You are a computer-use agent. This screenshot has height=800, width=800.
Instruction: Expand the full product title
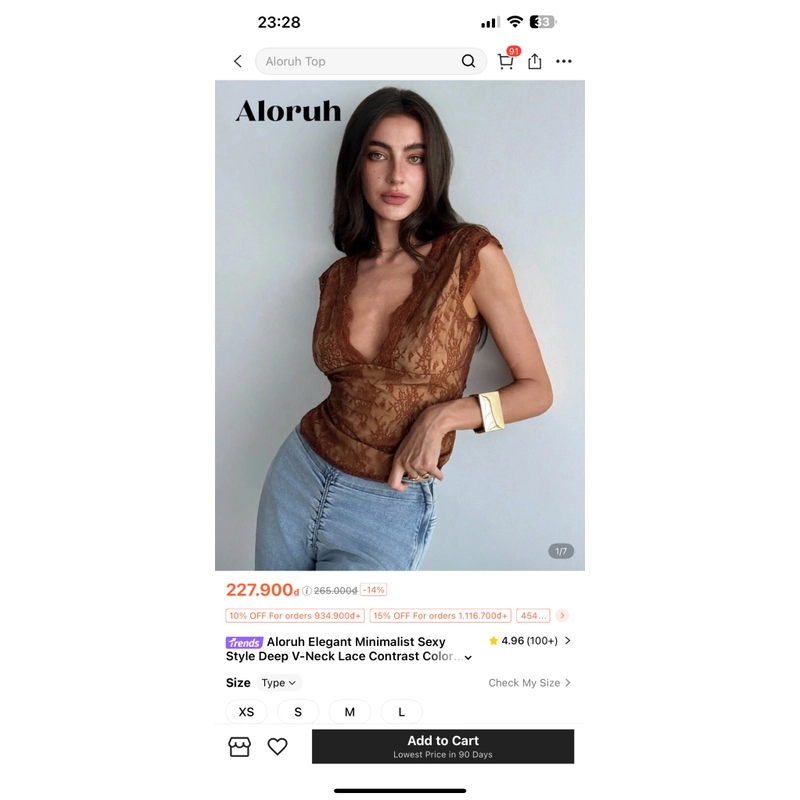click(x=468, y=657)
